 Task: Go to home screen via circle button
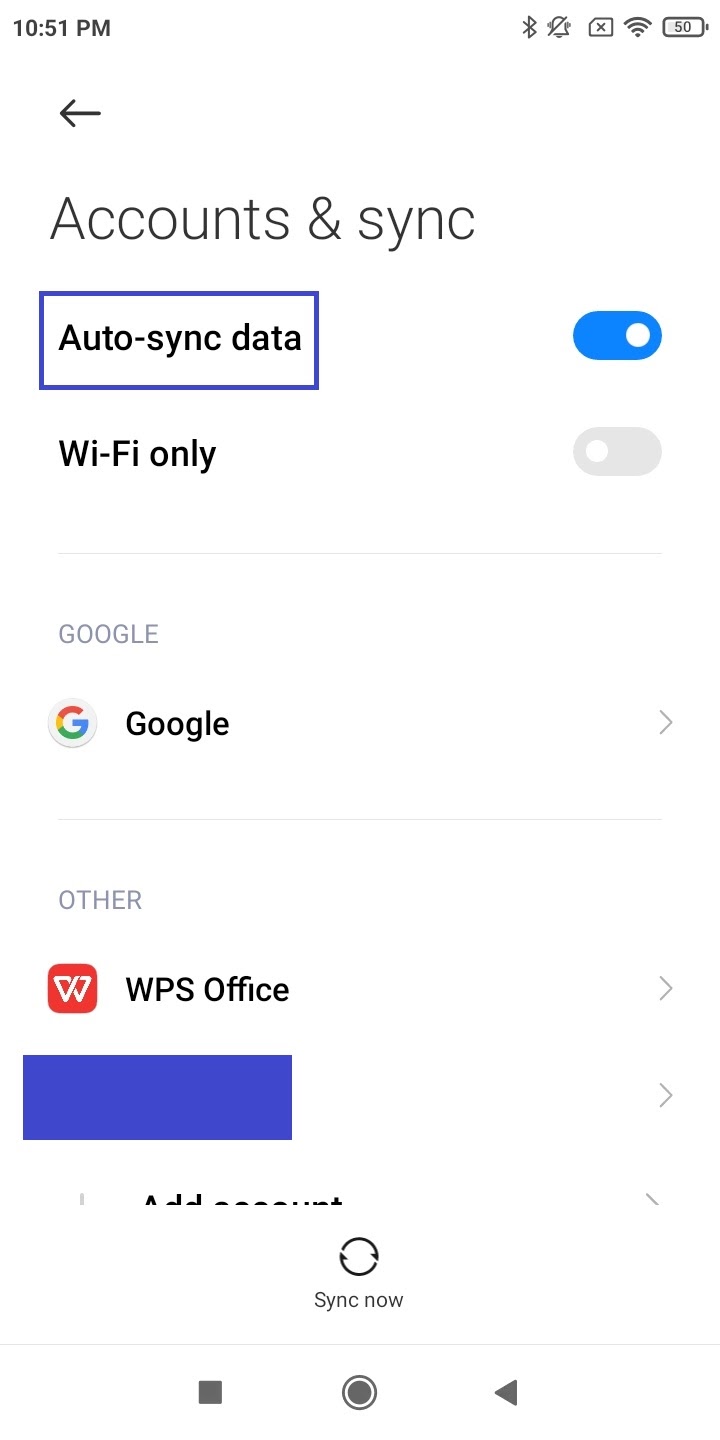coord(359,1392)
